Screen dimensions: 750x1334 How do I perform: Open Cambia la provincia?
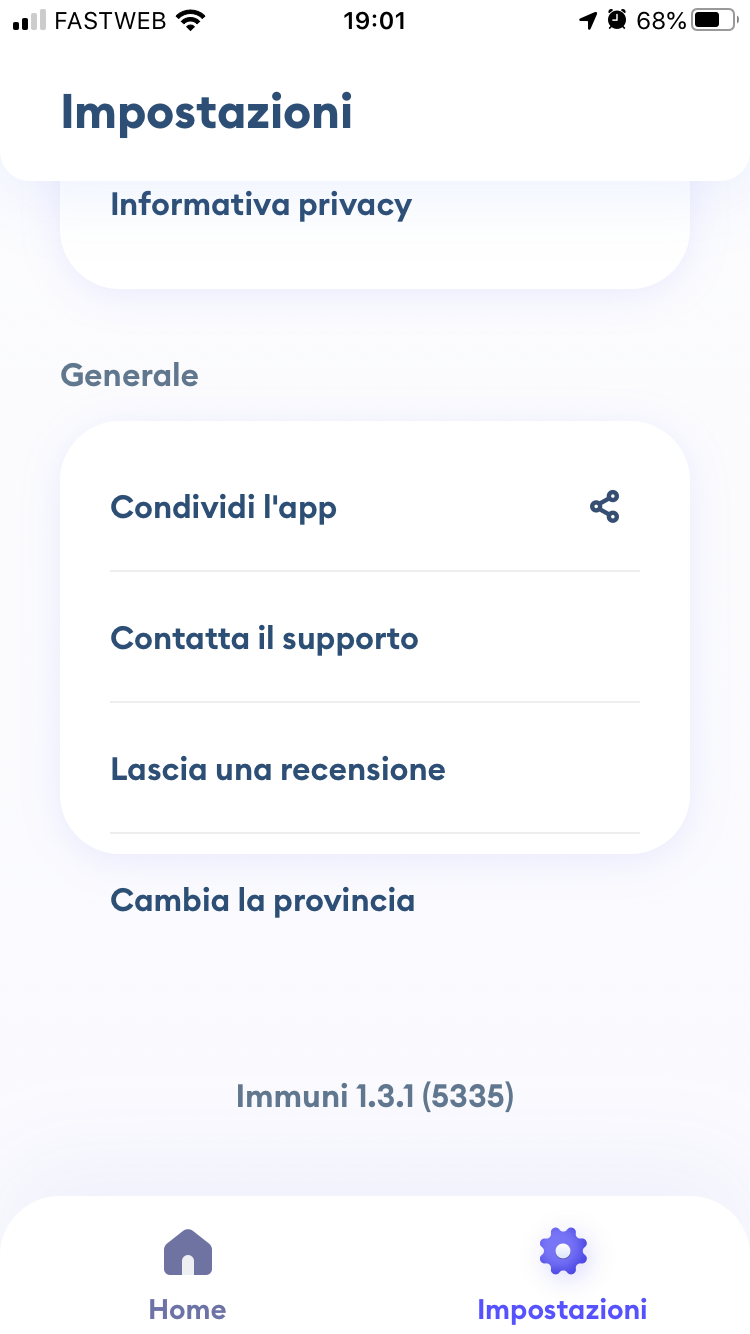pyautogui.click(x=374, y=900)
